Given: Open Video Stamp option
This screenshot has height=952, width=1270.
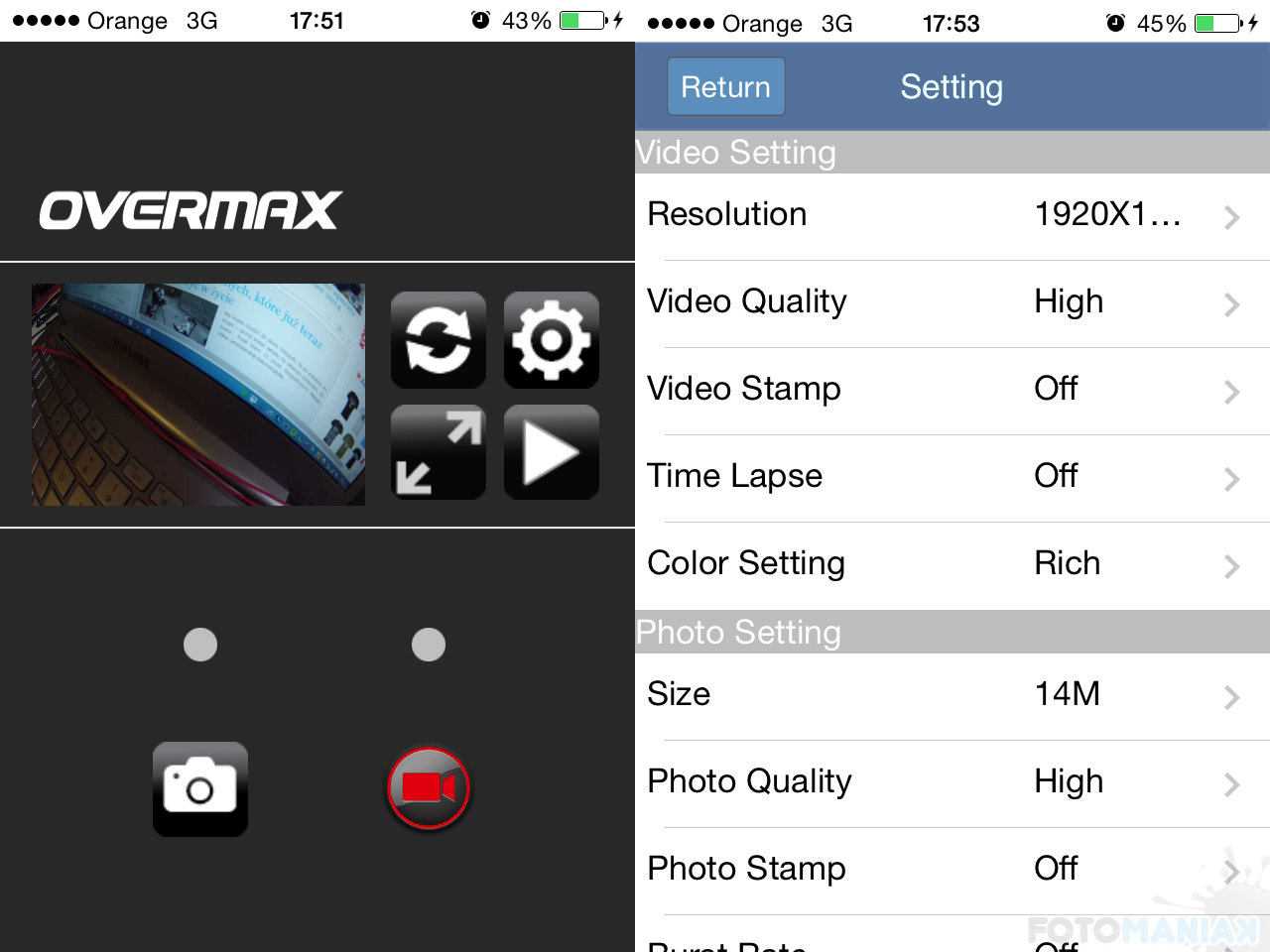Looking at the screenshot, I should [x=951, y=390].
